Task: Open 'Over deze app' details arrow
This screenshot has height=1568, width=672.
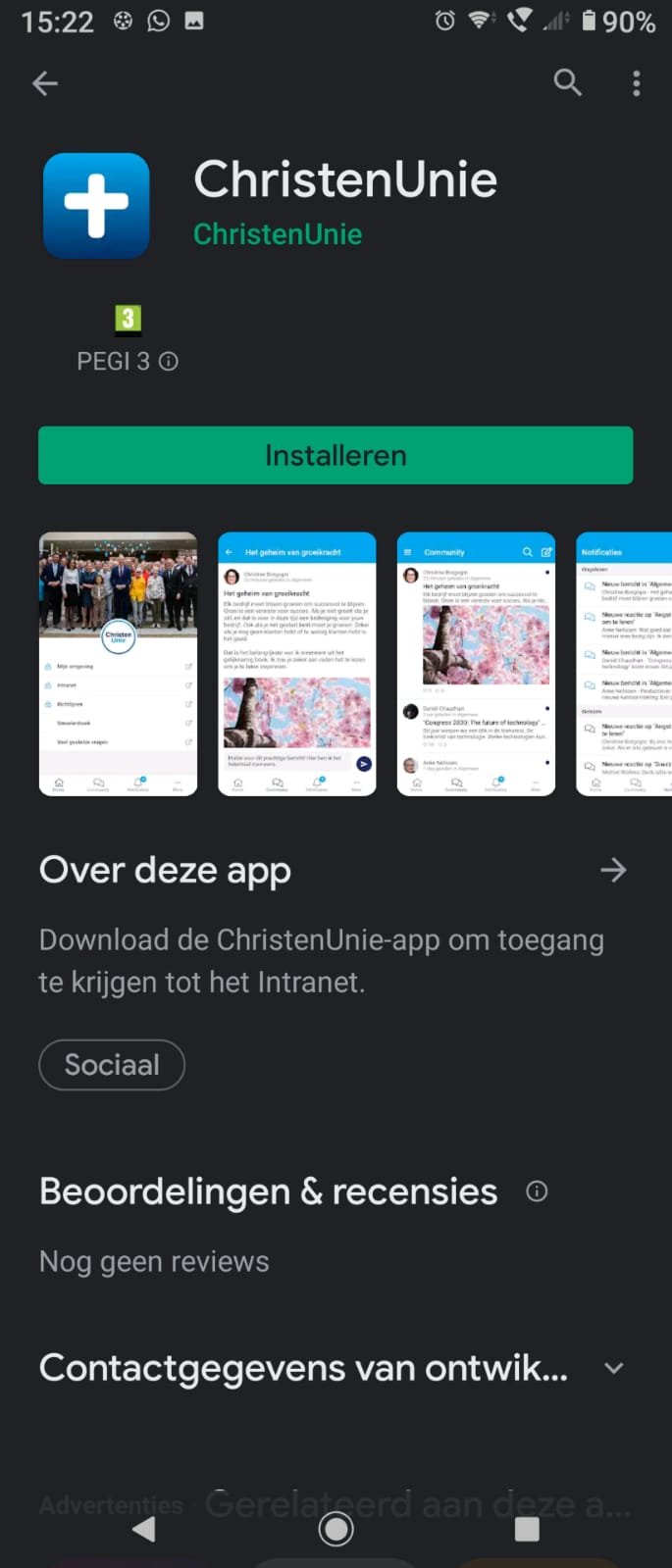Action: (x=613, y=870)
